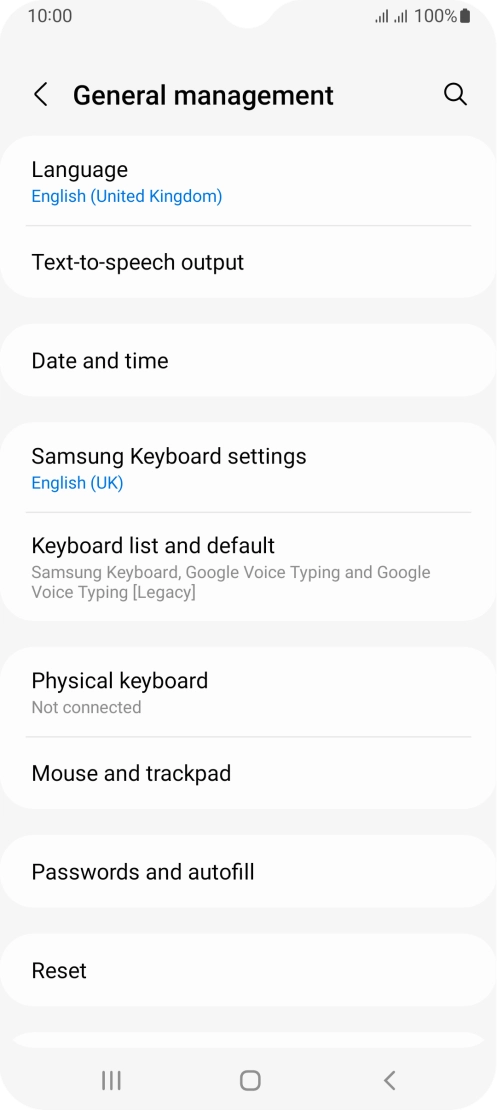This screenshot has width=497, height=1110.
Task: Open Physical keyboard settings
Action: 248,692
